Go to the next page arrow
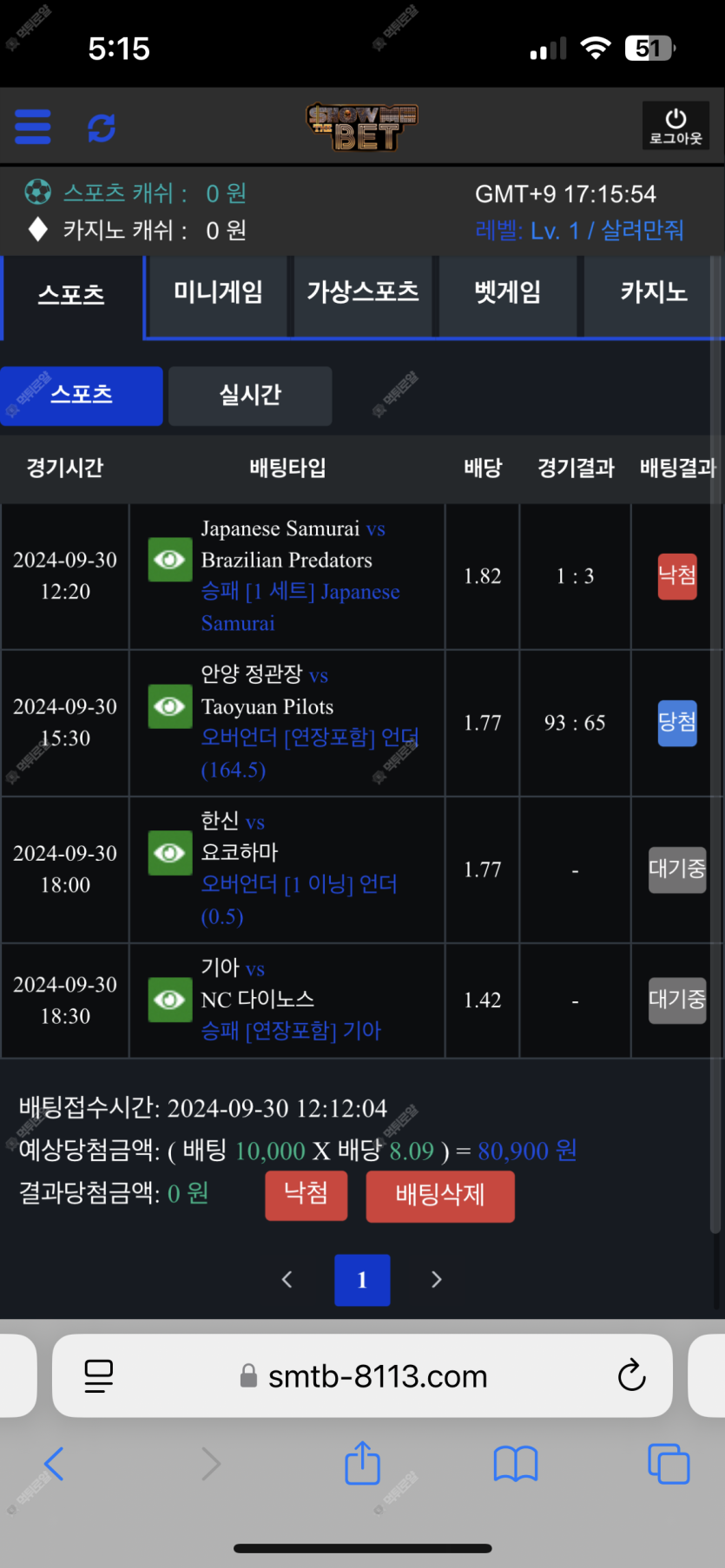This screenshot has height=1568, width=725. coord(436,1279)
